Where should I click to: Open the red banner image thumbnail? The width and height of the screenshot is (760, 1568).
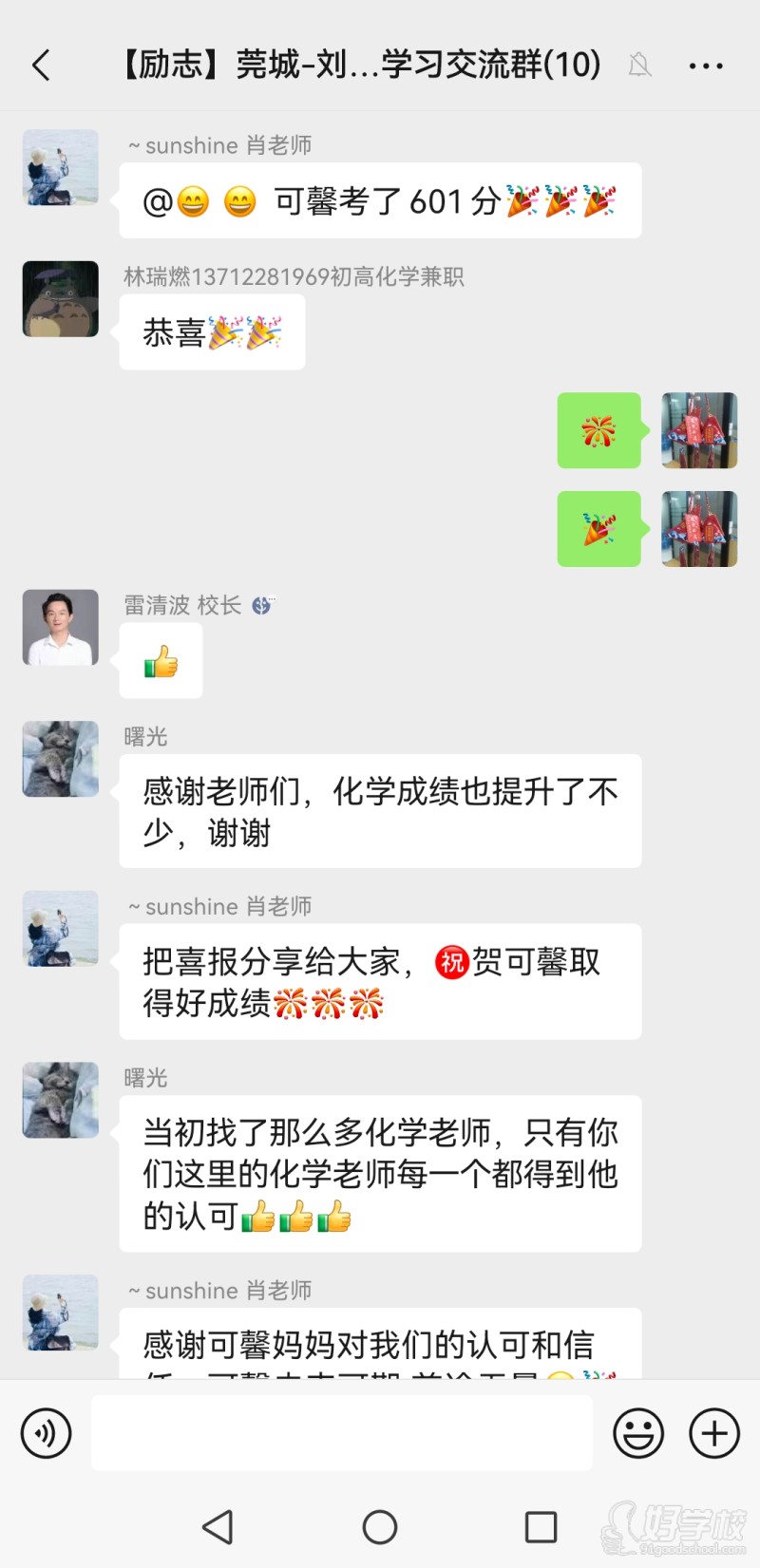pyautogui.click(x=699, y=430)
